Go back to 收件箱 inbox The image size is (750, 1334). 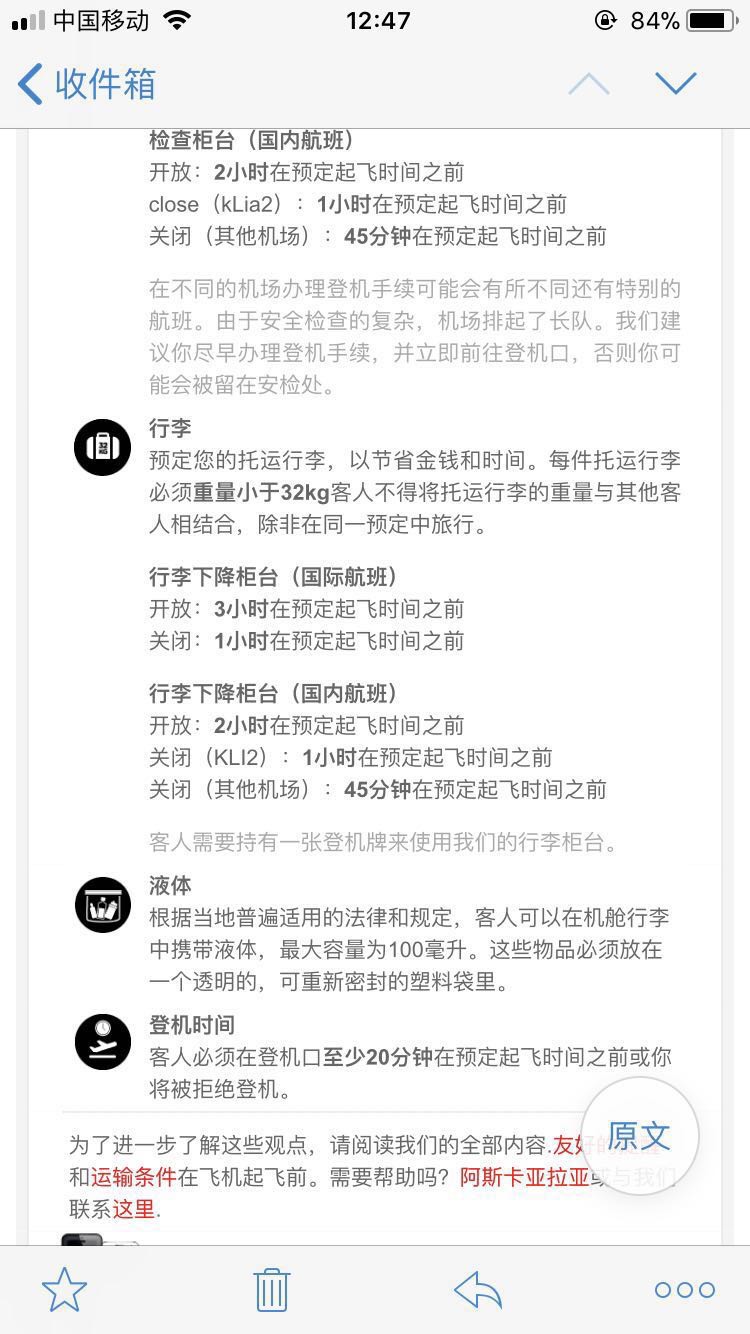[88, 84]
